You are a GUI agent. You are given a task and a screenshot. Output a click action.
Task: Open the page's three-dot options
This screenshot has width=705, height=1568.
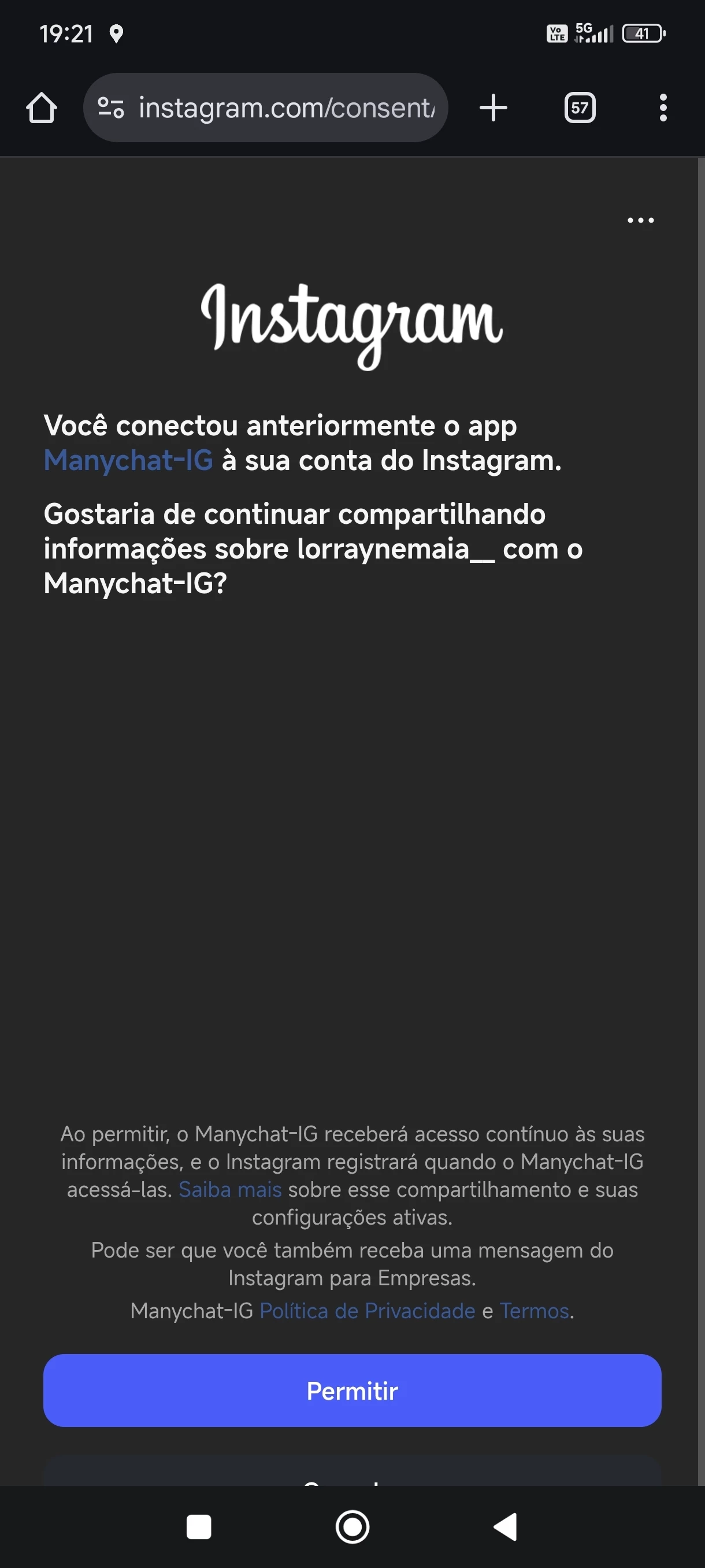640,220
